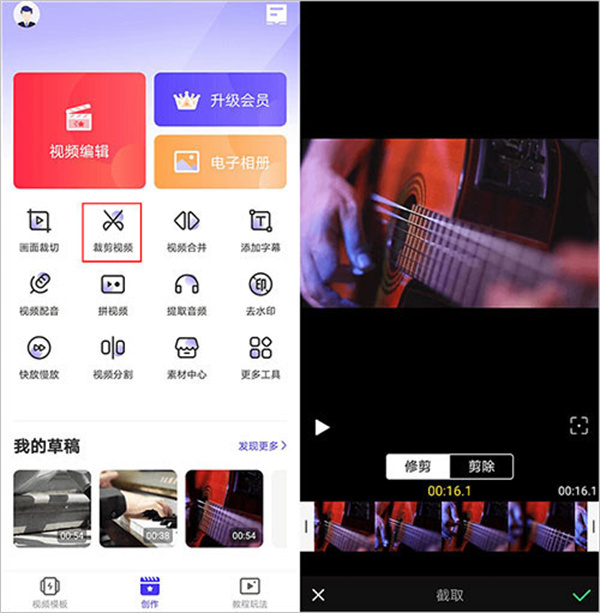
Task: Switch to the 视频模板 templates tab
Action: 49,591
